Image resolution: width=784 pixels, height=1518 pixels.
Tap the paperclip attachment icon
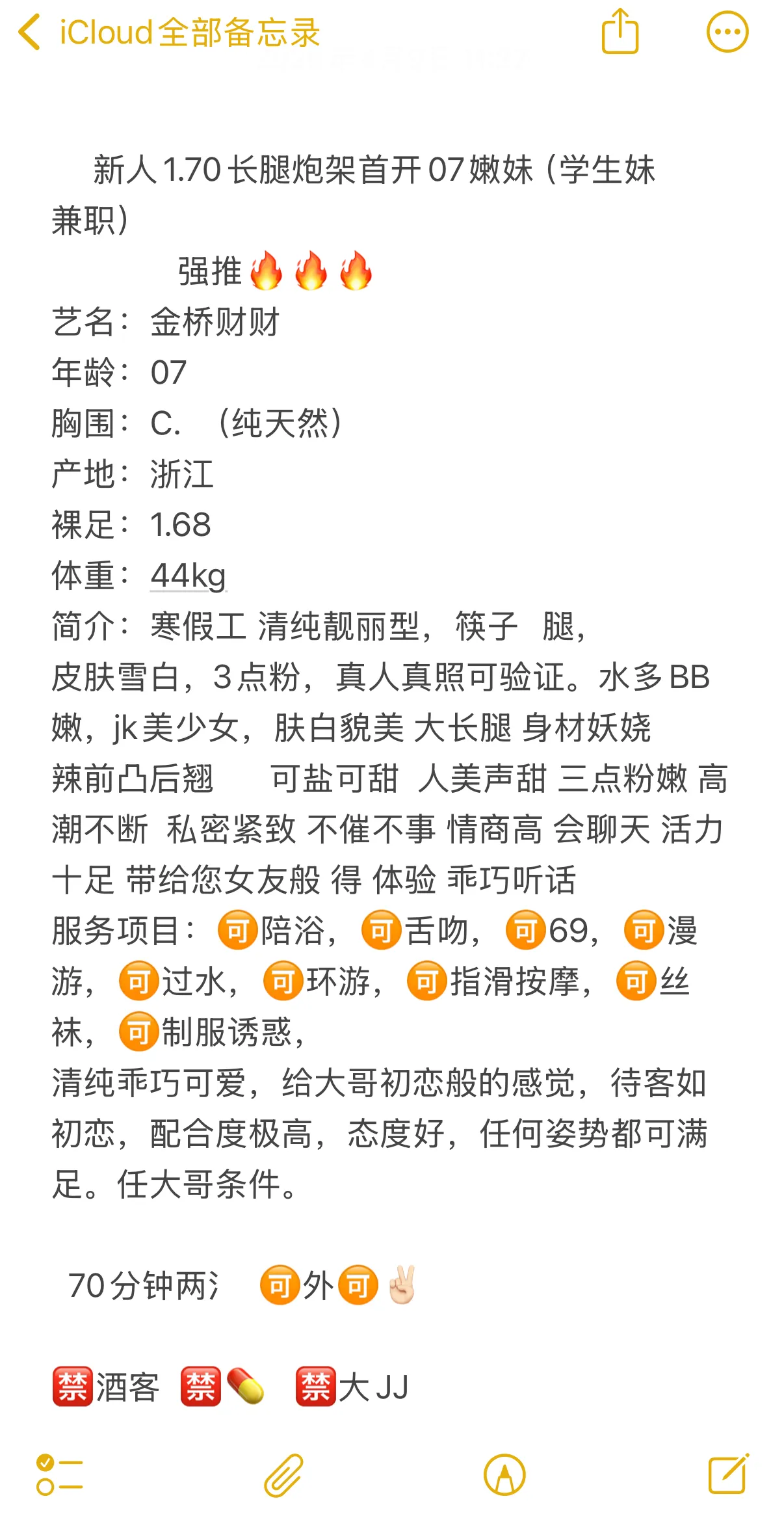pyautogui.click(x=283, y=1475)
